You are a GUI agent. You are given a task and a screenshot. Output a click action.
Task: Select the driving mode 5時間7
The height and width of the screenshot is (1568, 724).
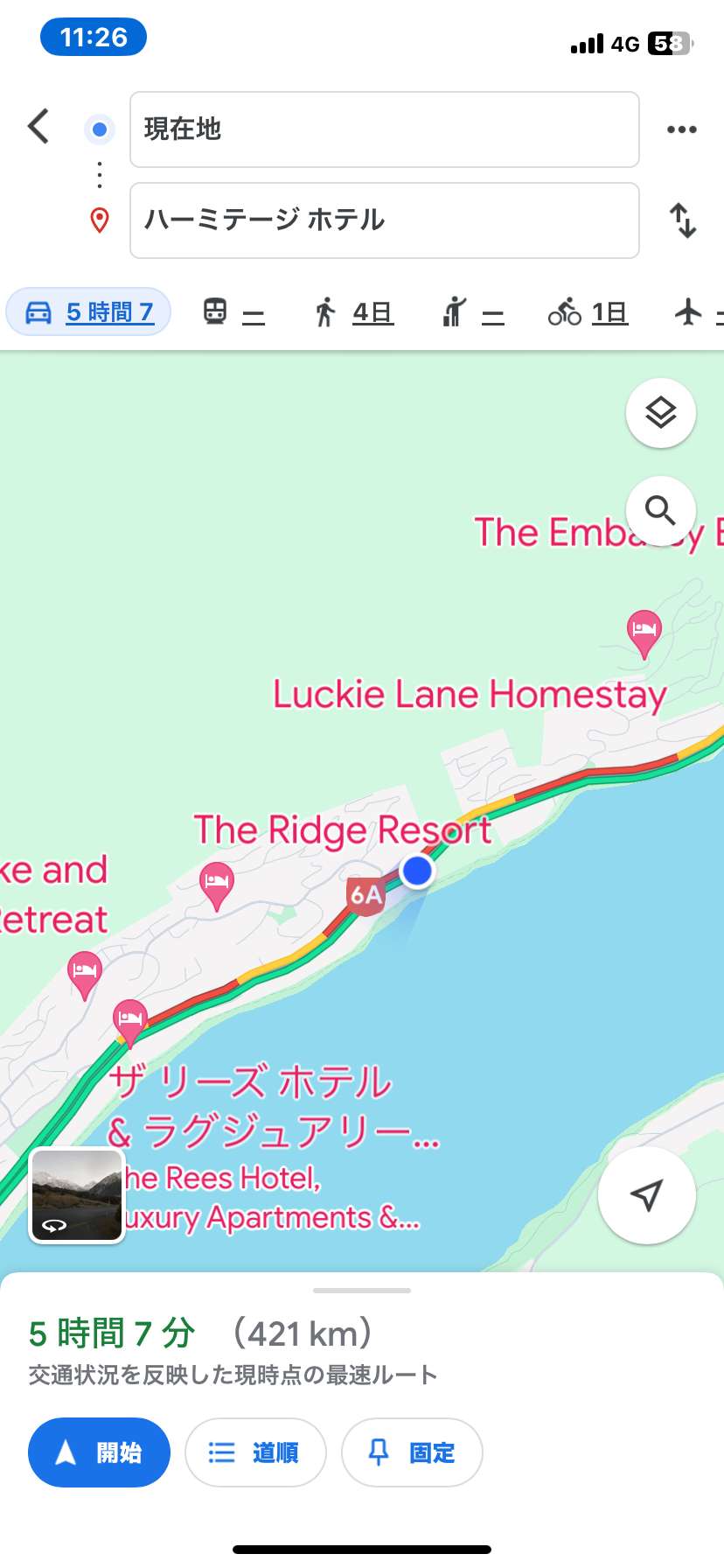[88, 312]
